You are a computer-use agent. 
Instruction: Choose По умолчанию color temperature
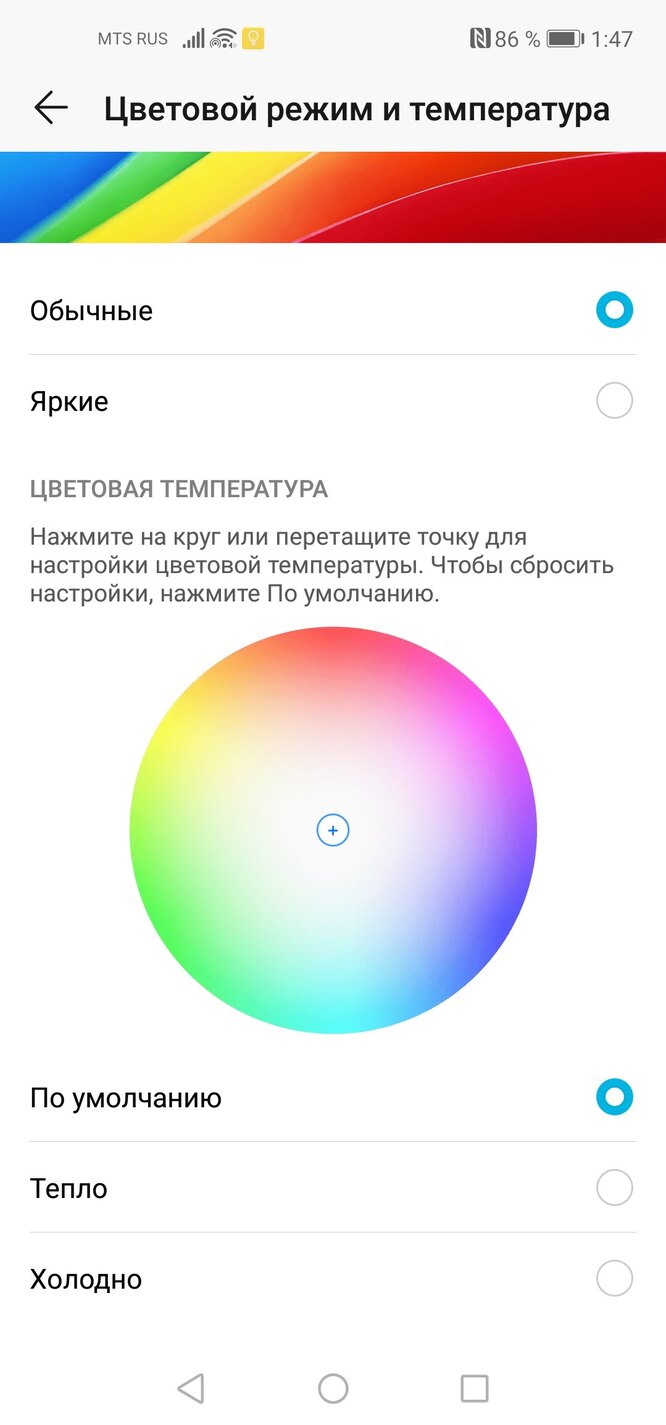coord(333,1098)
